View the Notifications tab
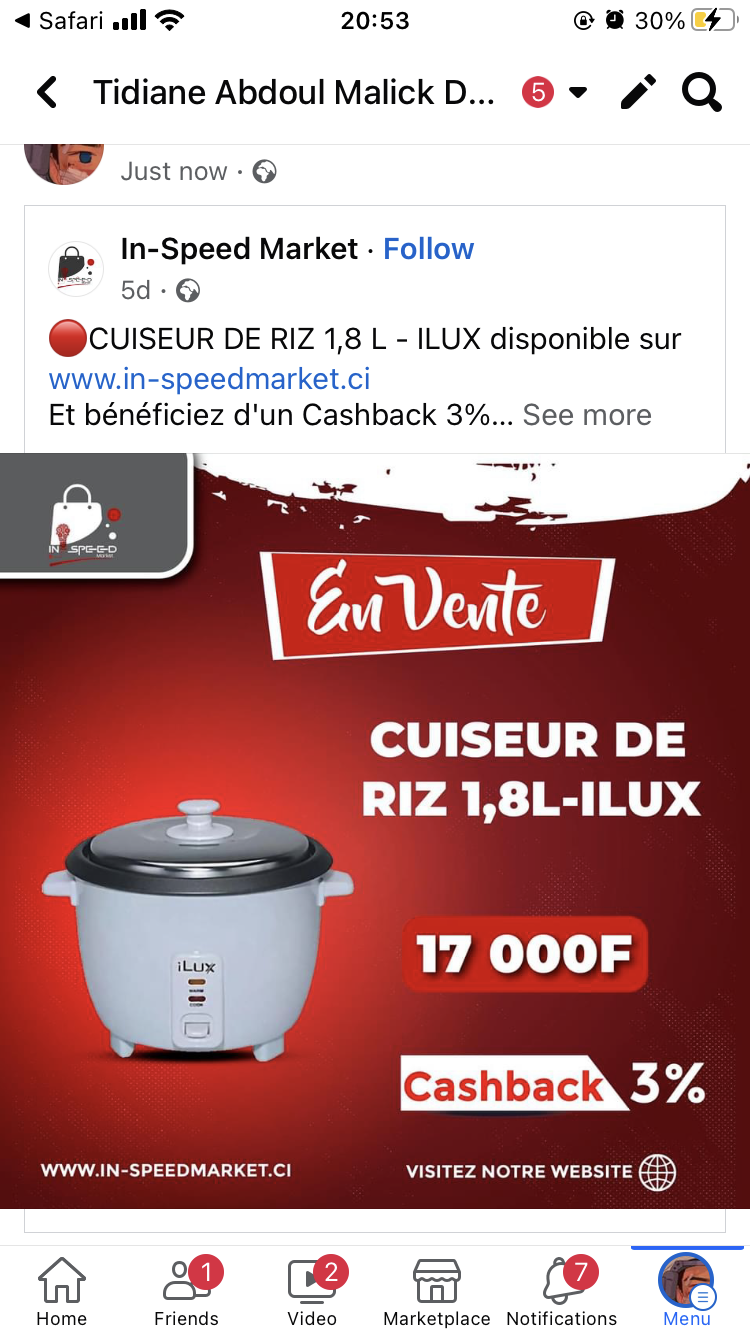 (562, 1290)
